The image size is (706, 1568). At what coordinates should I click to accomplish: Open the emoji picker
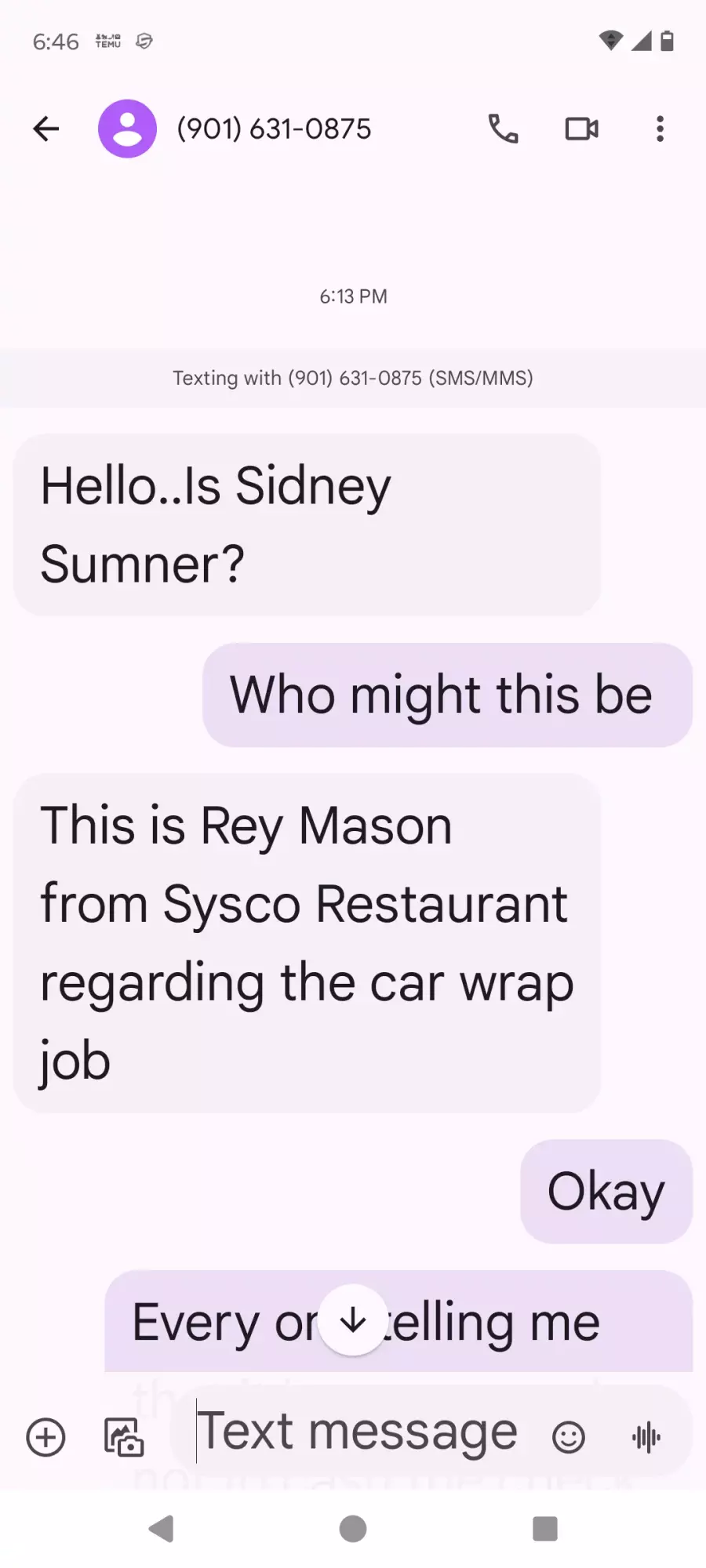coord(569,1437)
